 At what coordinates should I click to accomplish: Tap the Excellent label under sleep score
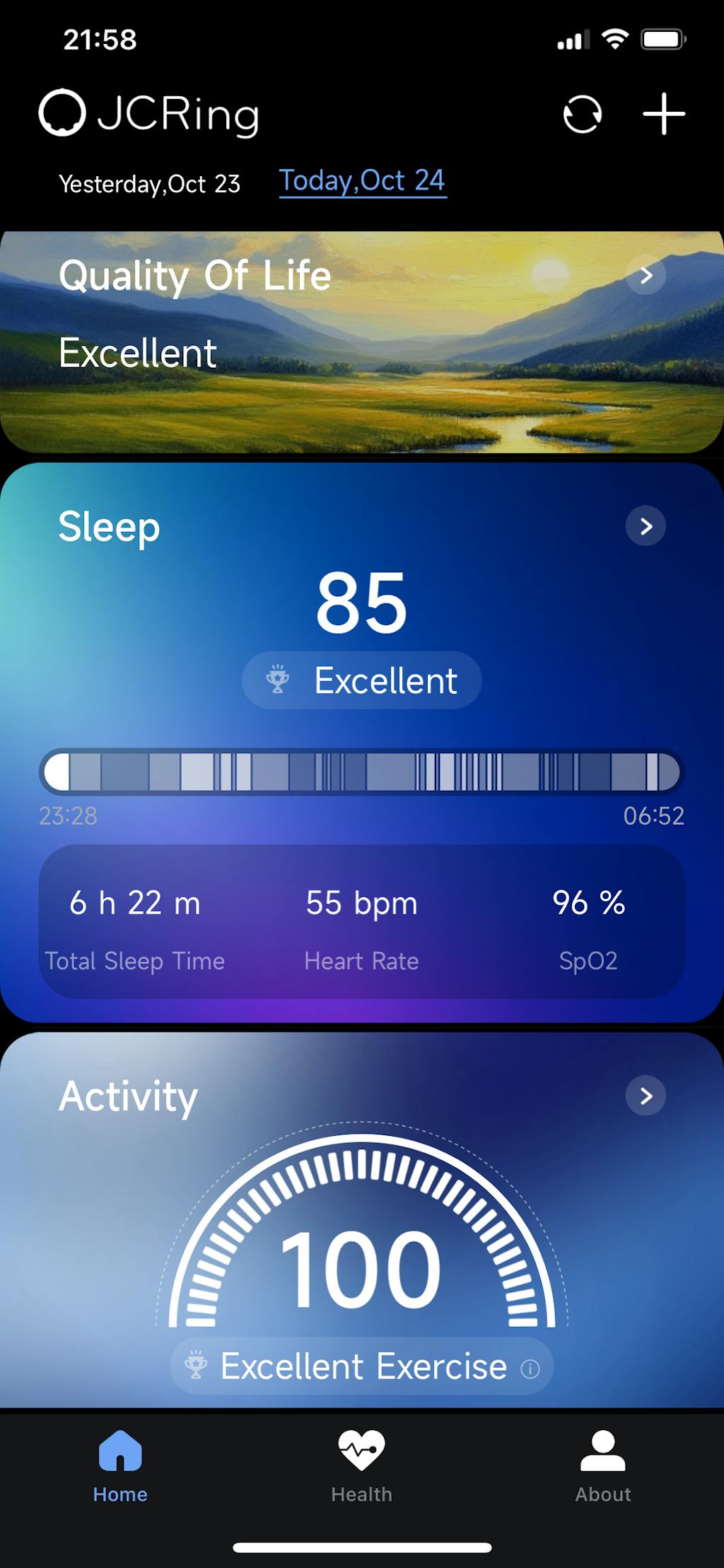coord(386,680)
